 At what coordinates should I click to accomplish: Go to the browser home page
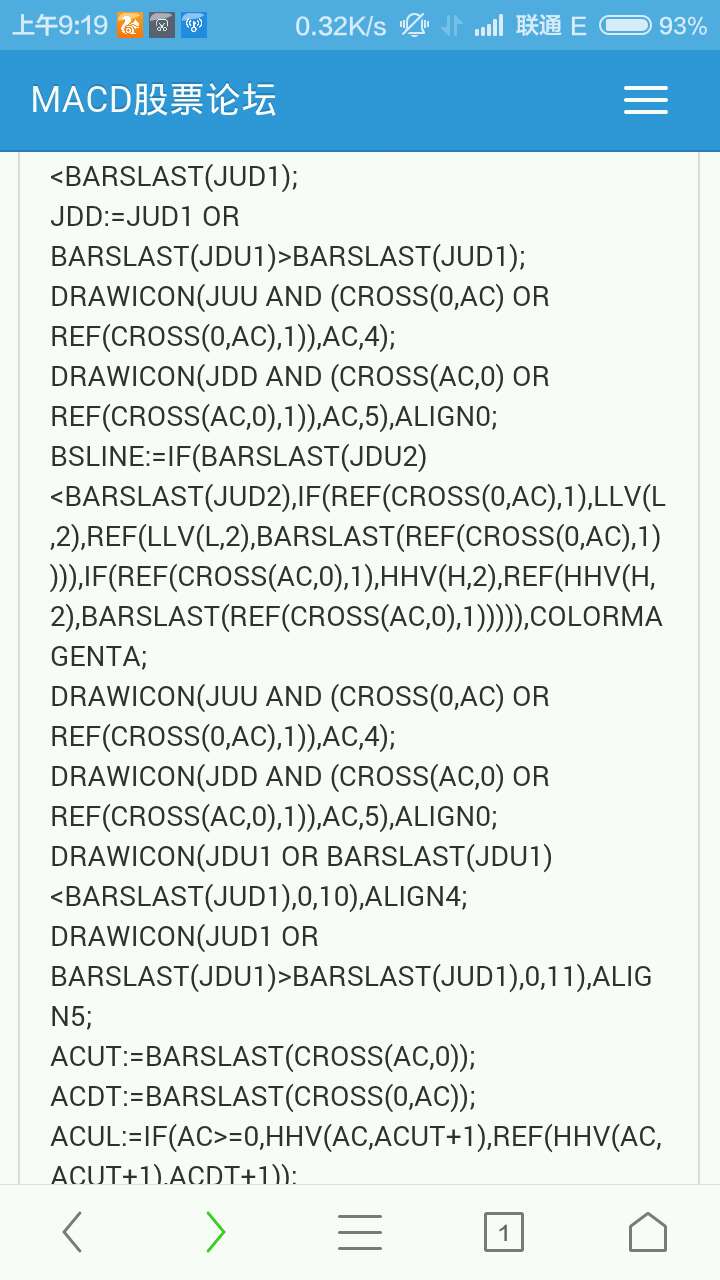click(647, 1232)
